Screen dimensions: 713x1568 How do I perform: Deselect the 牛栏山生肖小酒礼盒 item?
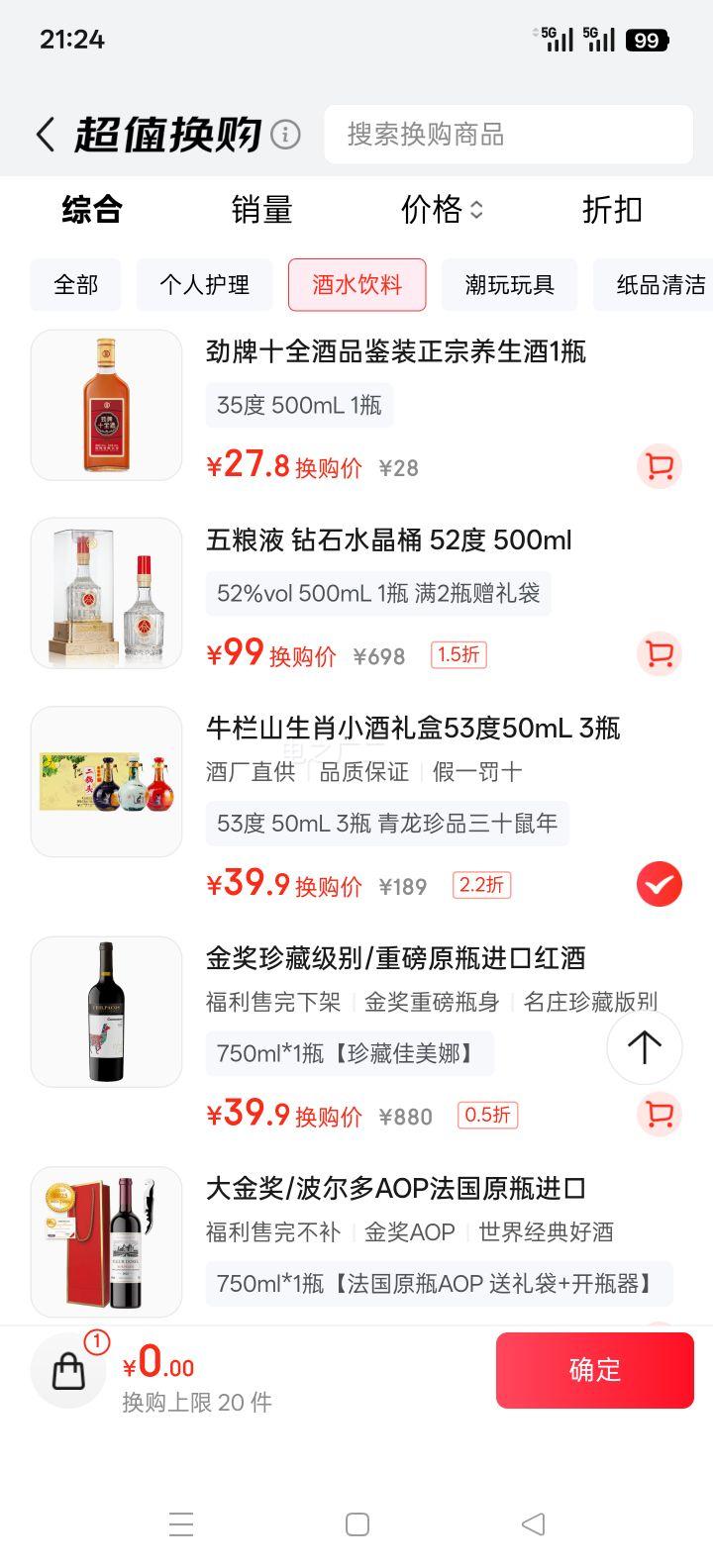[x=660, y=884]
